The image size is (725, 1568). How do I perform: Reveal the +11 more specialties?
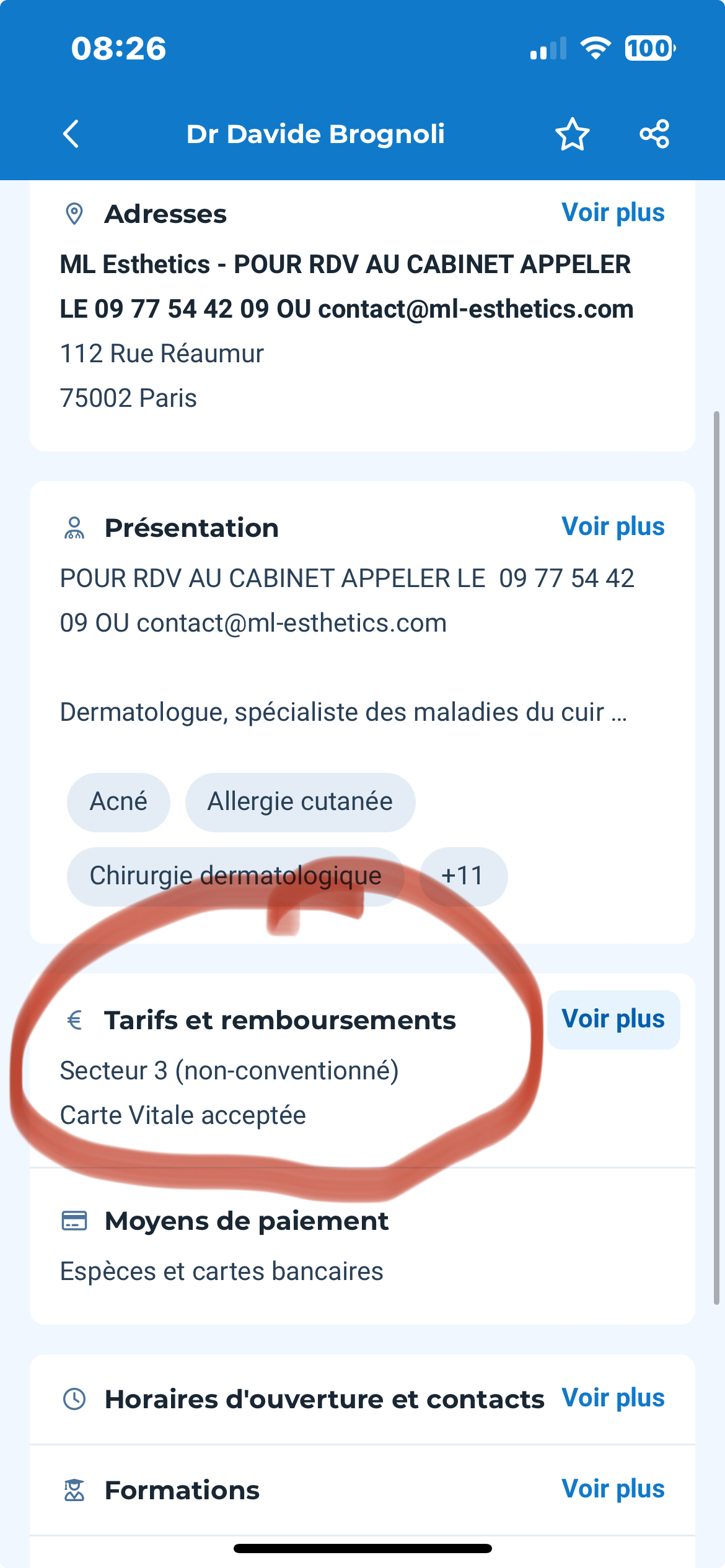[463, 876]
